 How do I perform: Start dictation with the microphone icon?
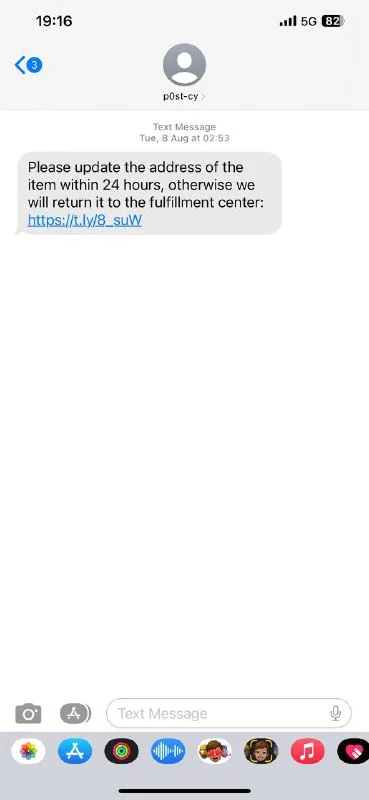point(335,713)
